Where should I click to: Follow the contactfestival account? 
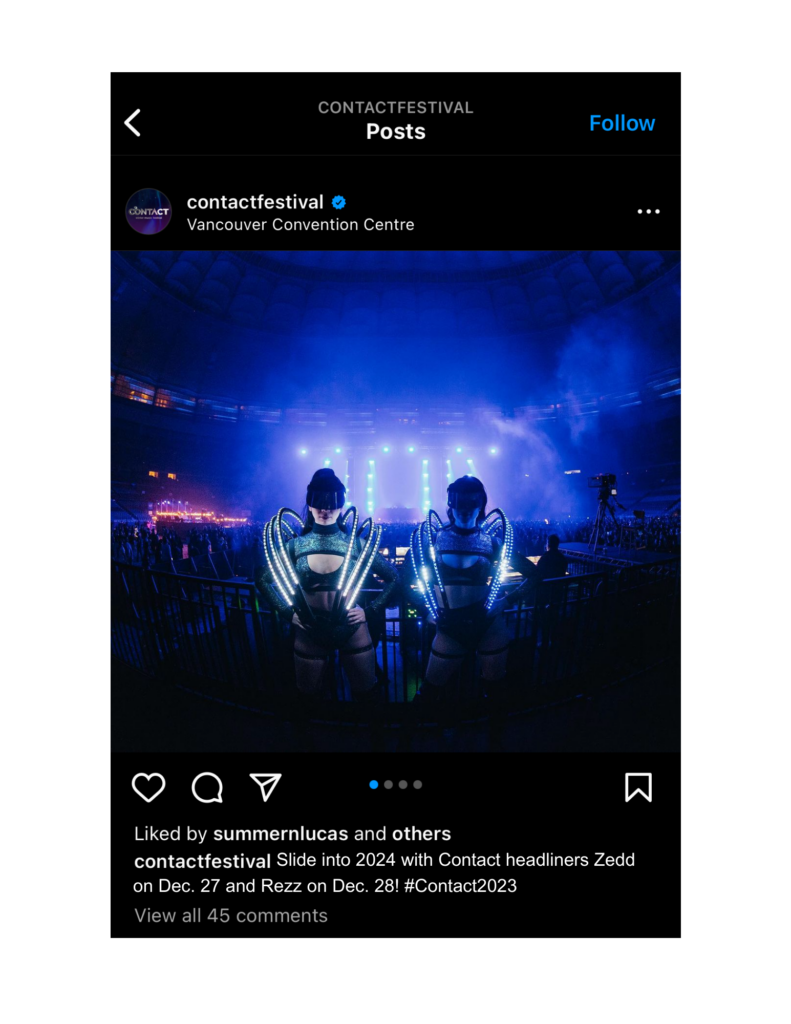coord(621,123)
